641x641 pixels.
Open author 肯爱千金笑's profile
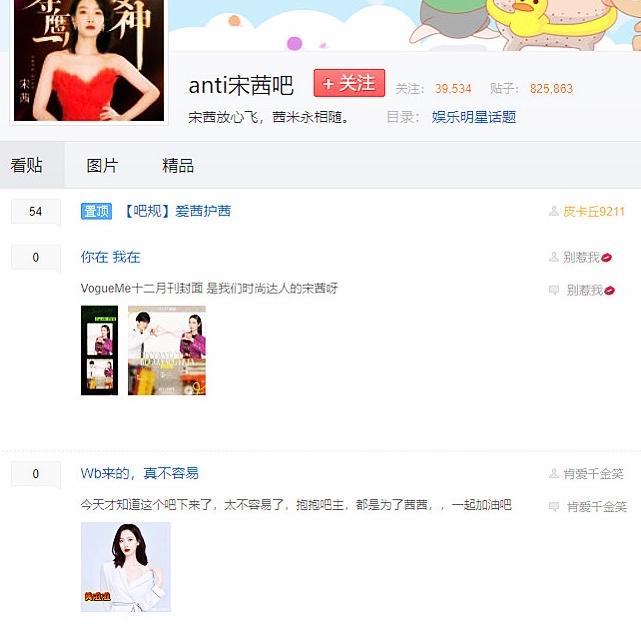(594, 473)
